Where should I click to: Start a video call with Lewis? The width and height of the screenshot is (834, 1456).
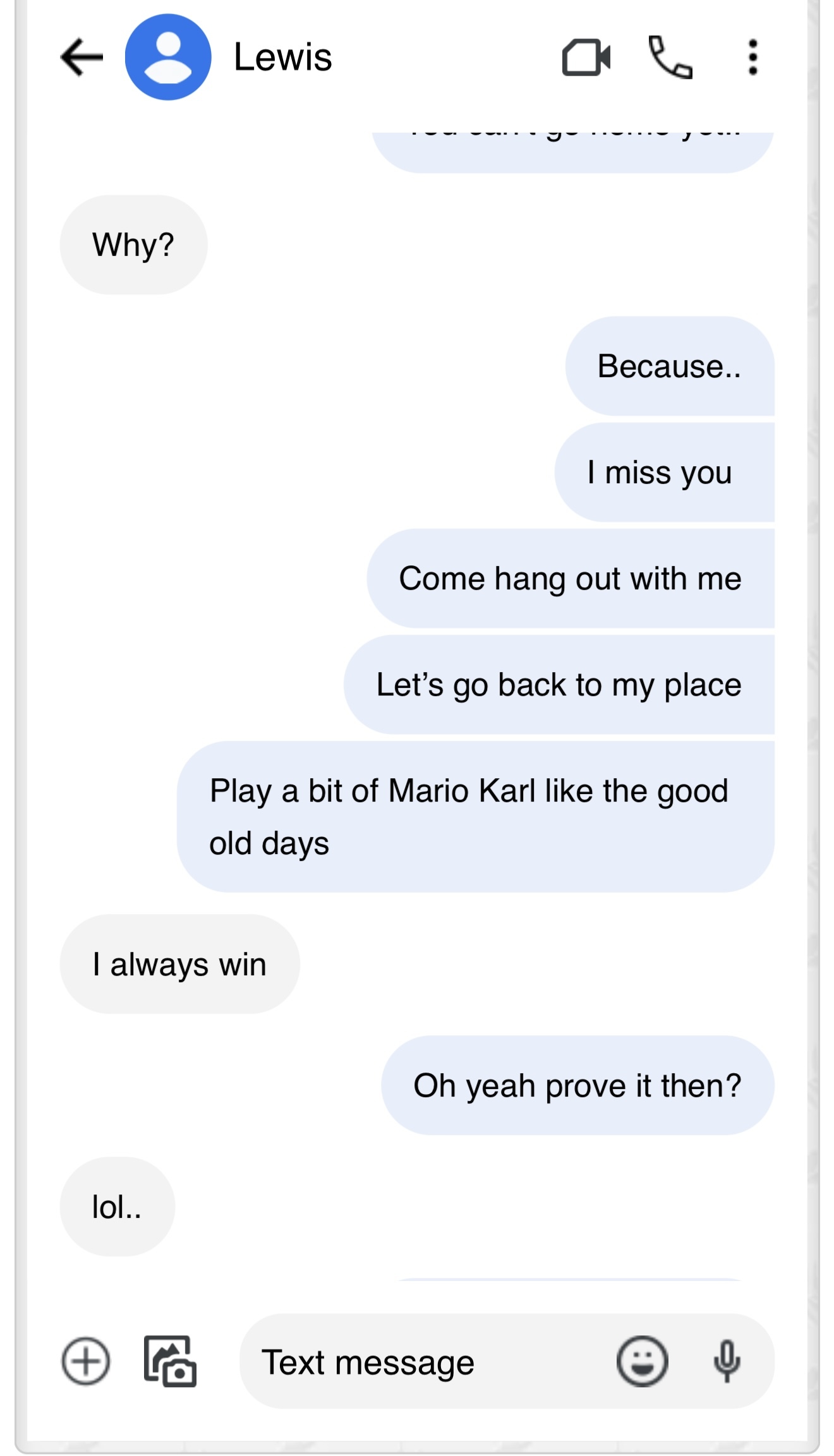point(586,57)
